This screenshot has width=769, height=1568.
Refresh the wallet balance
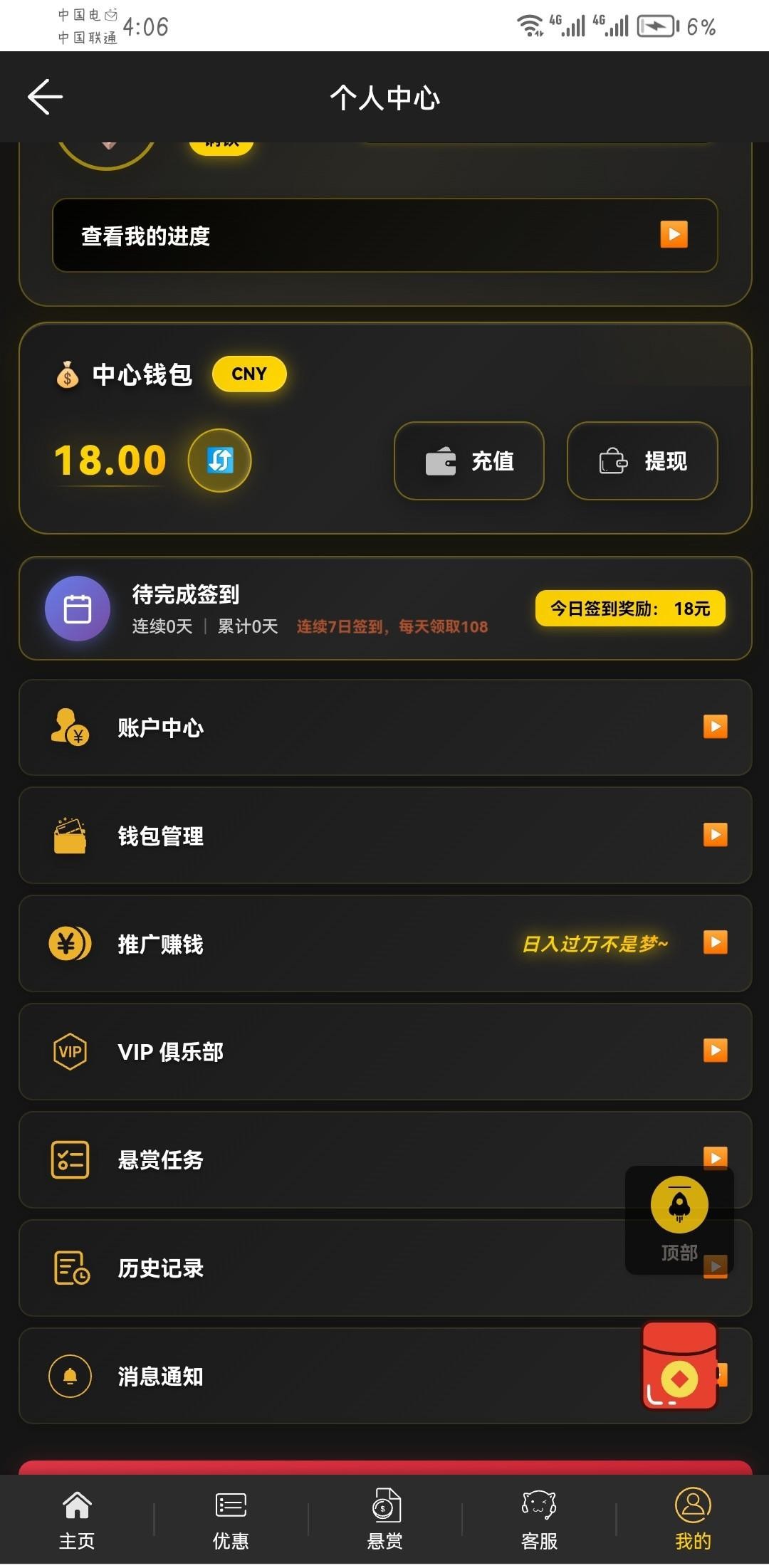219,461
